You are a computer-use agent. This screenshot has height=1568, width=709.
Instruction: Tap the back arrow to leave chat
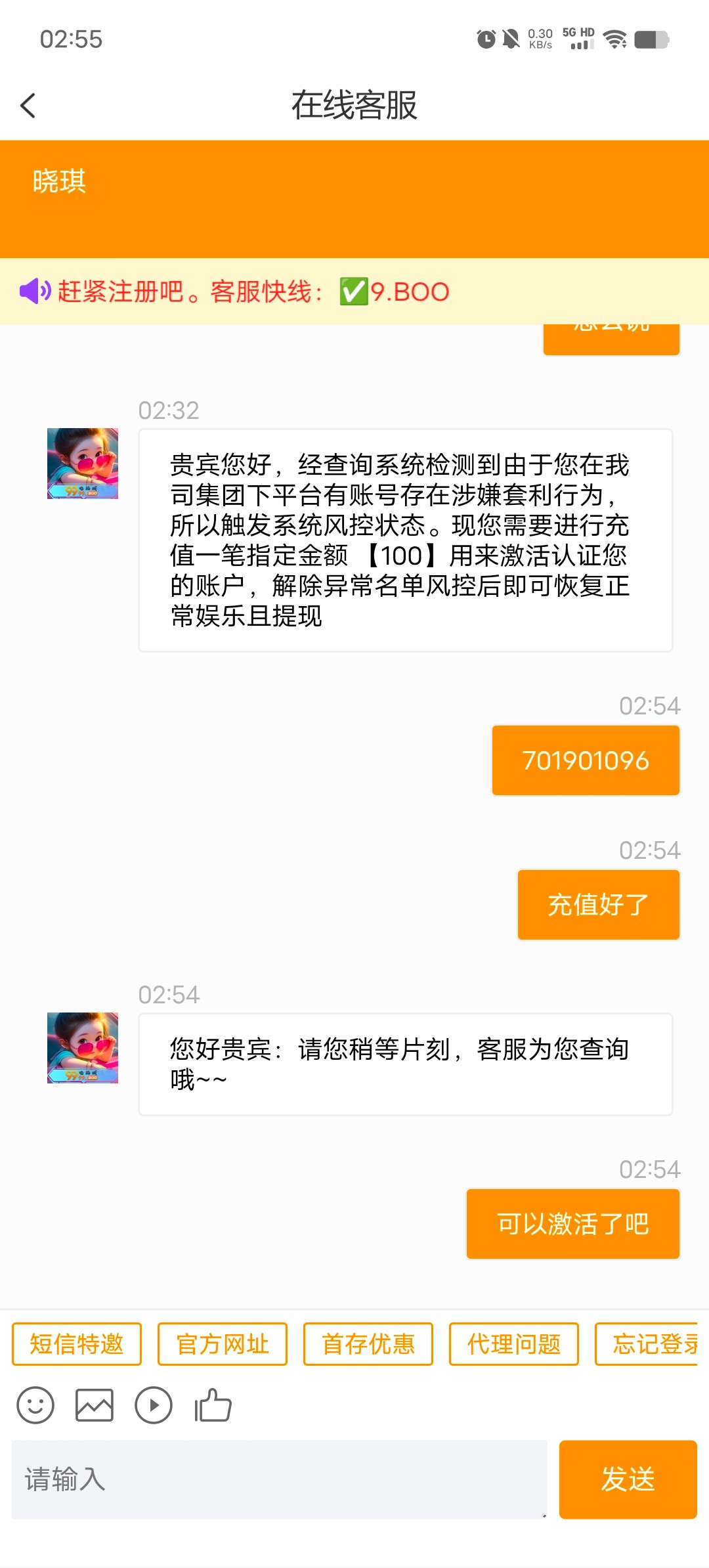point(28,105)
